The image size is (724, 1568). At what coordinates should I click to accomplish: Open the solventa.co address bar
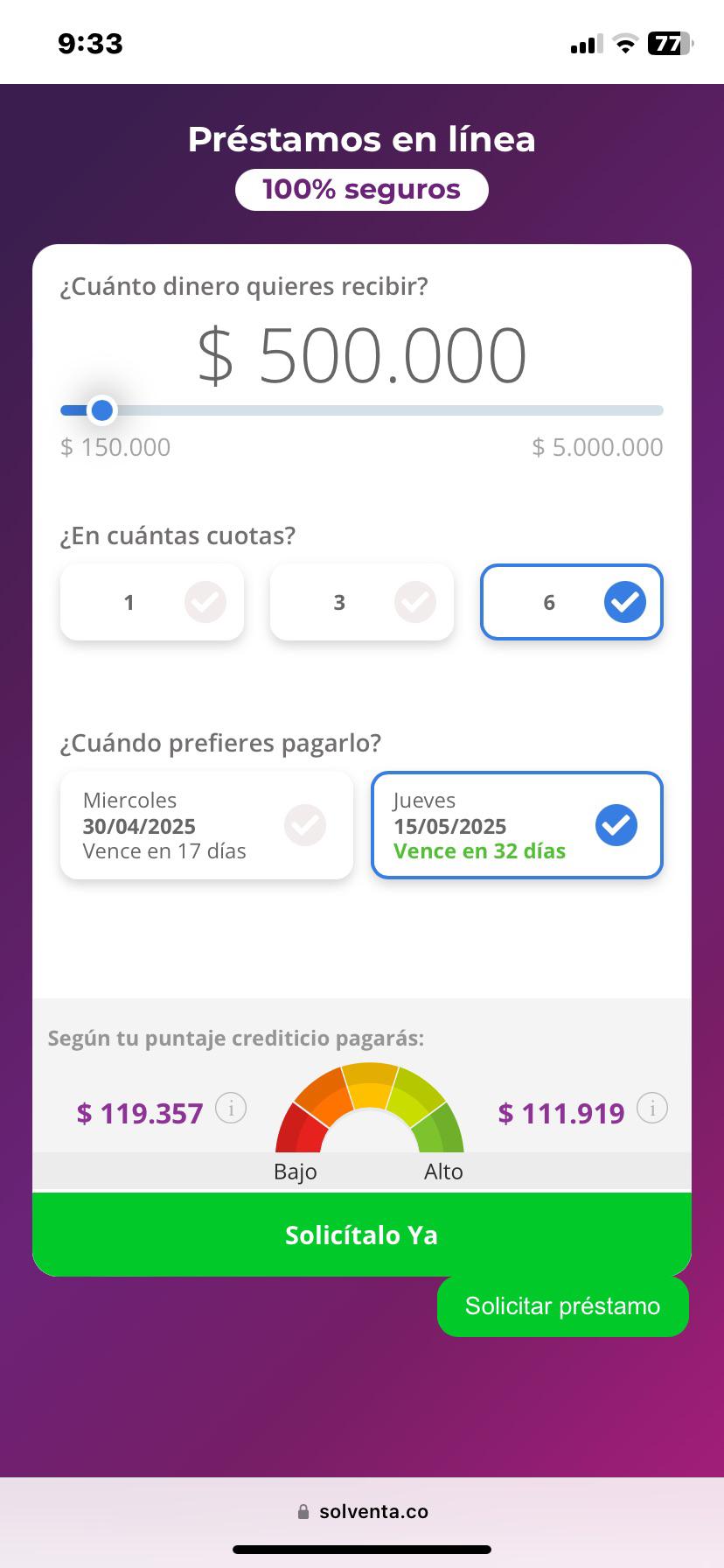click(x=362, y=1511)
